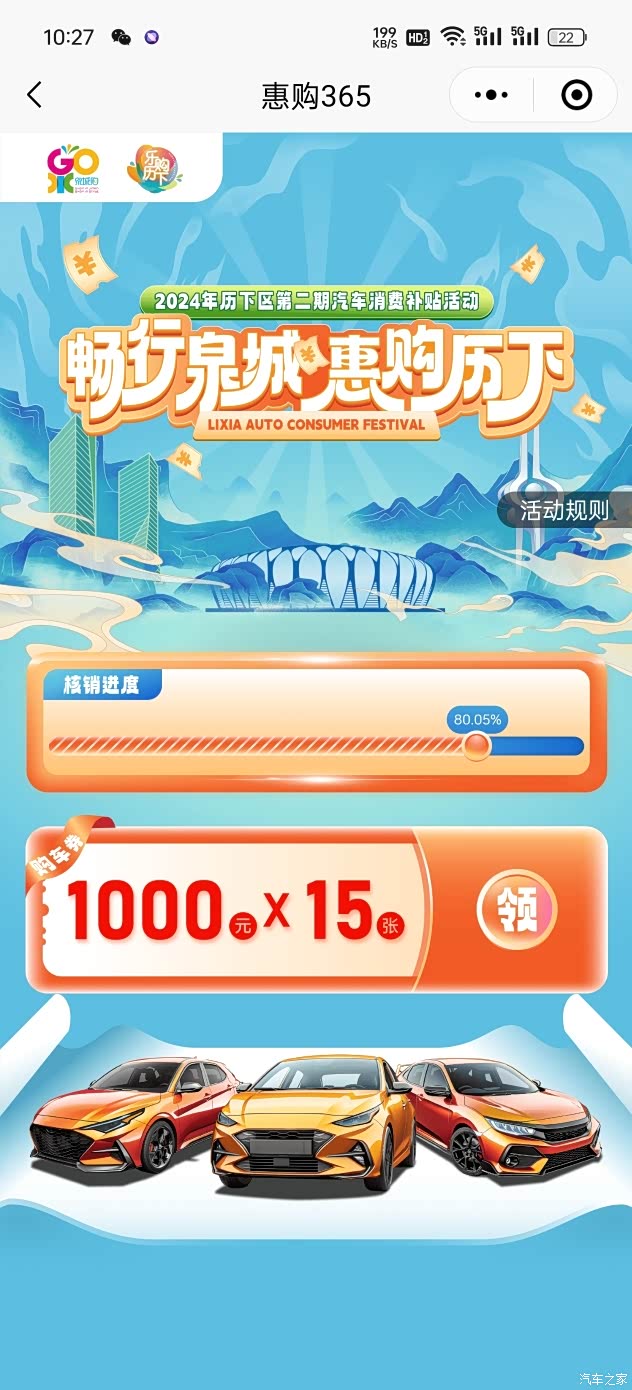The image size is (632, 1390).
Task: Open the mini program three-dot menu
Action: [491, 95]
